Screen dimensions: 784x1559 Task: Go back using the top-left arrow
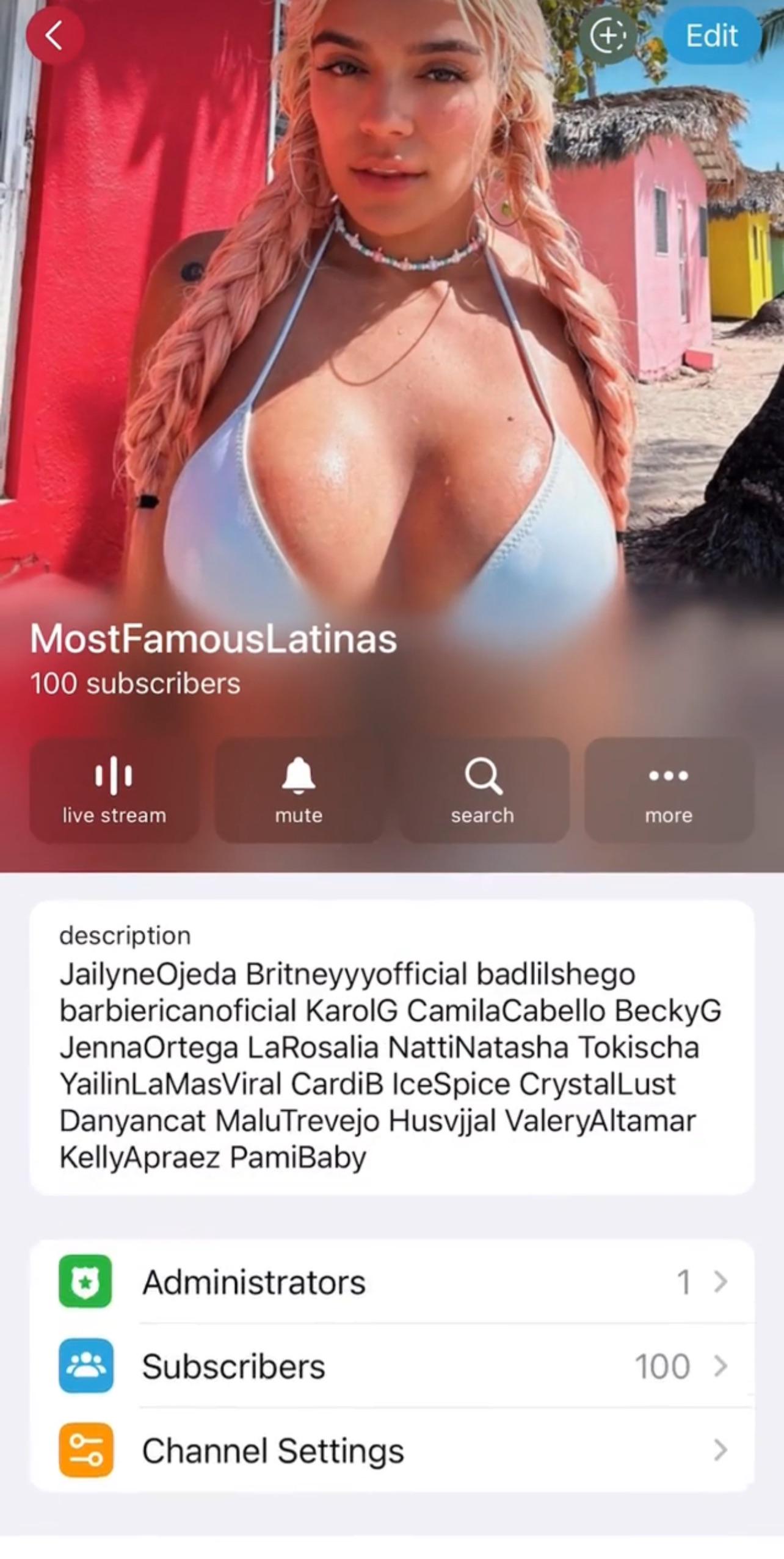[55, 35]
